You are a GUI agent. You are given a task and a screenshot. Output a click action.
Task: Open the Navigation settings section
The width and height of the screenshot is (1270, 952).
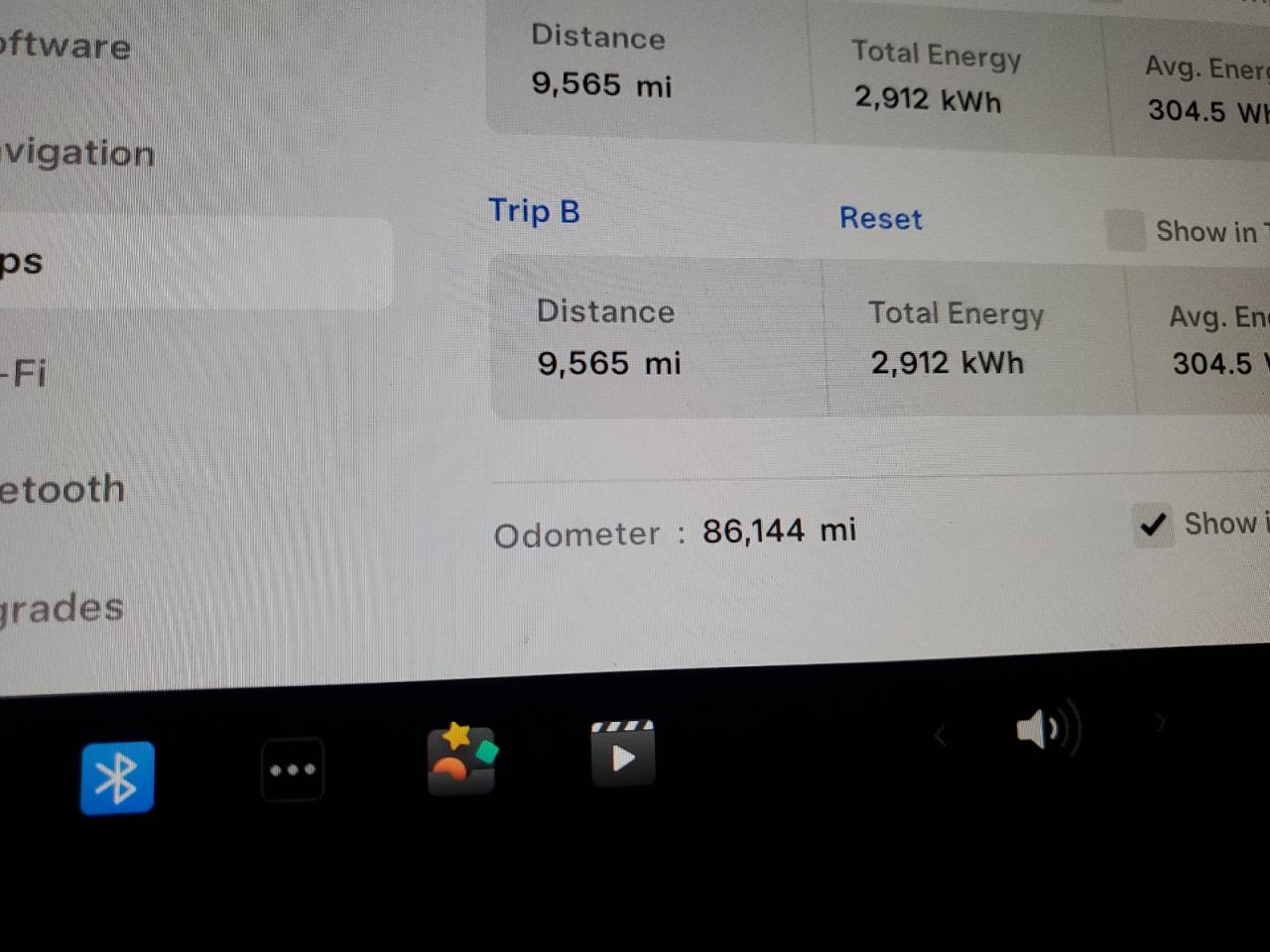pyautogui.click(x=79, y=153)
